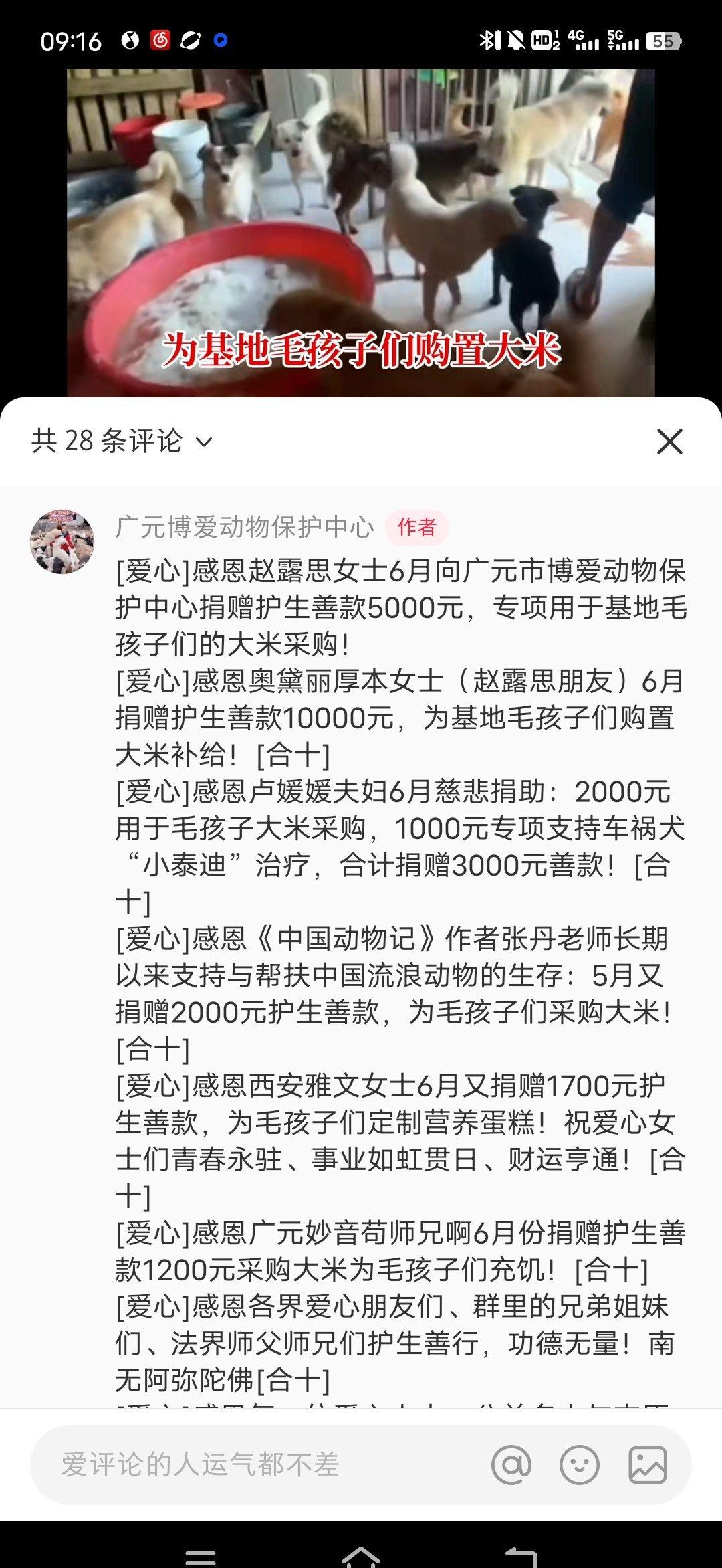
Task: Open 广元博爱动物保护中心 profile avatar
Action: click(62, 542)
